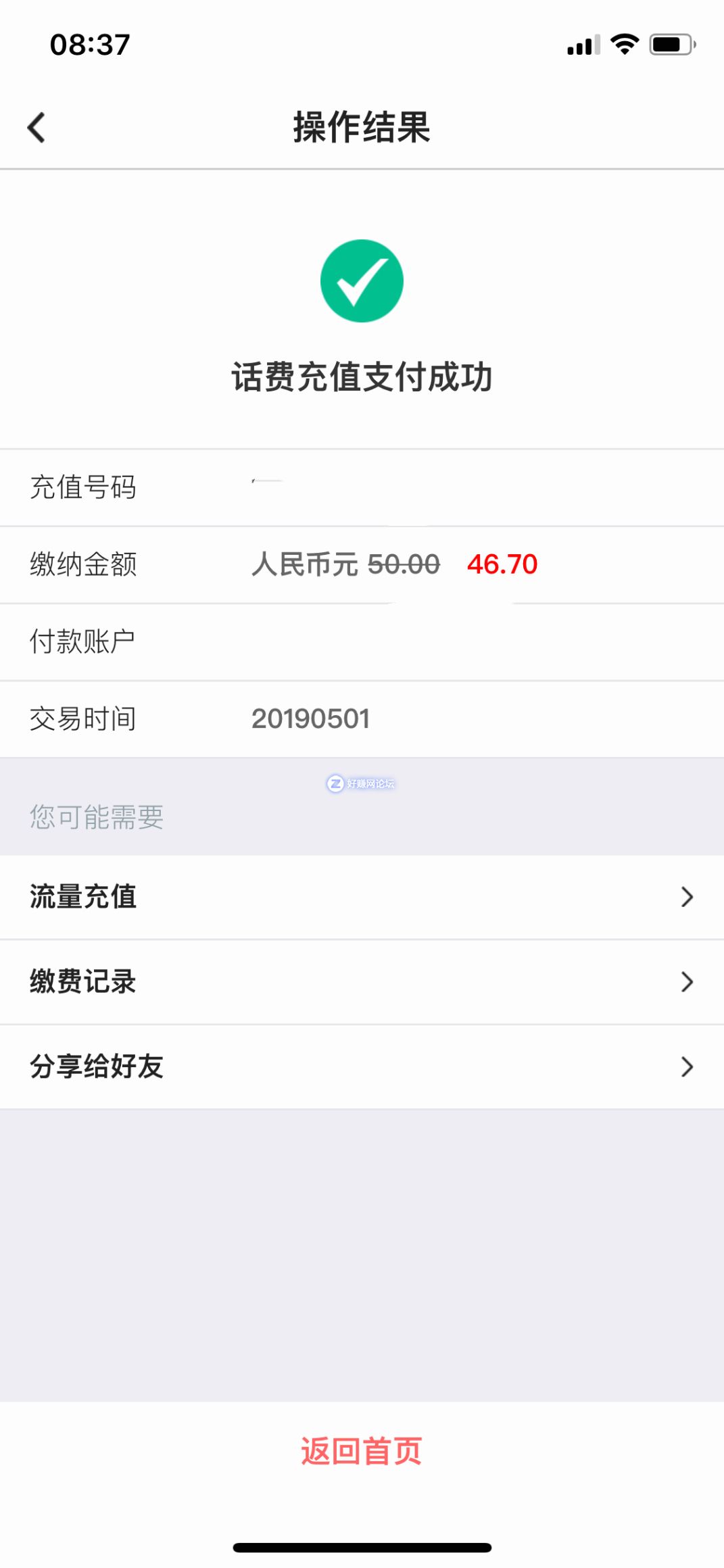Image resolution: width=724 pixels, height=1568 pixels.
Task: Tap the 返回首页 button
Action: [x=362, y=1450]
